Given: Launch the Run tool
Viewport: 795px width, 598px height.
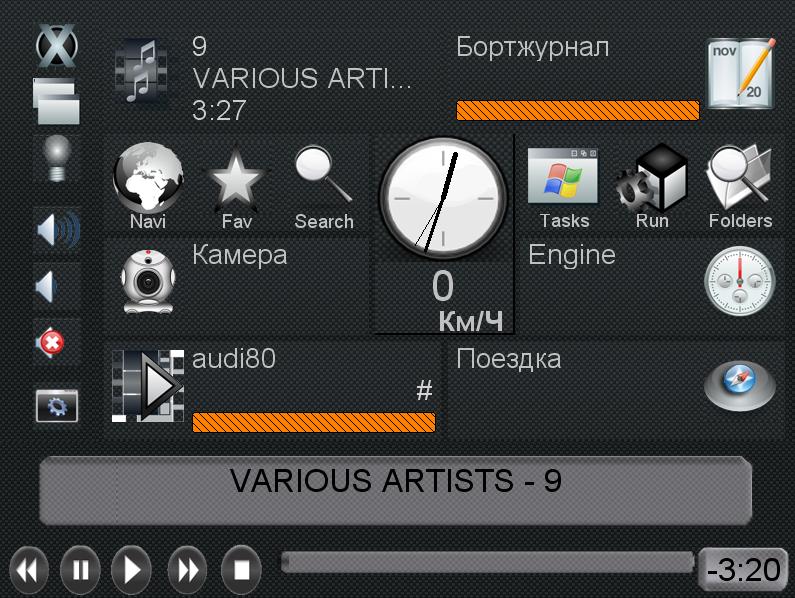Looking at the screenshot, I should coord(652,185).
